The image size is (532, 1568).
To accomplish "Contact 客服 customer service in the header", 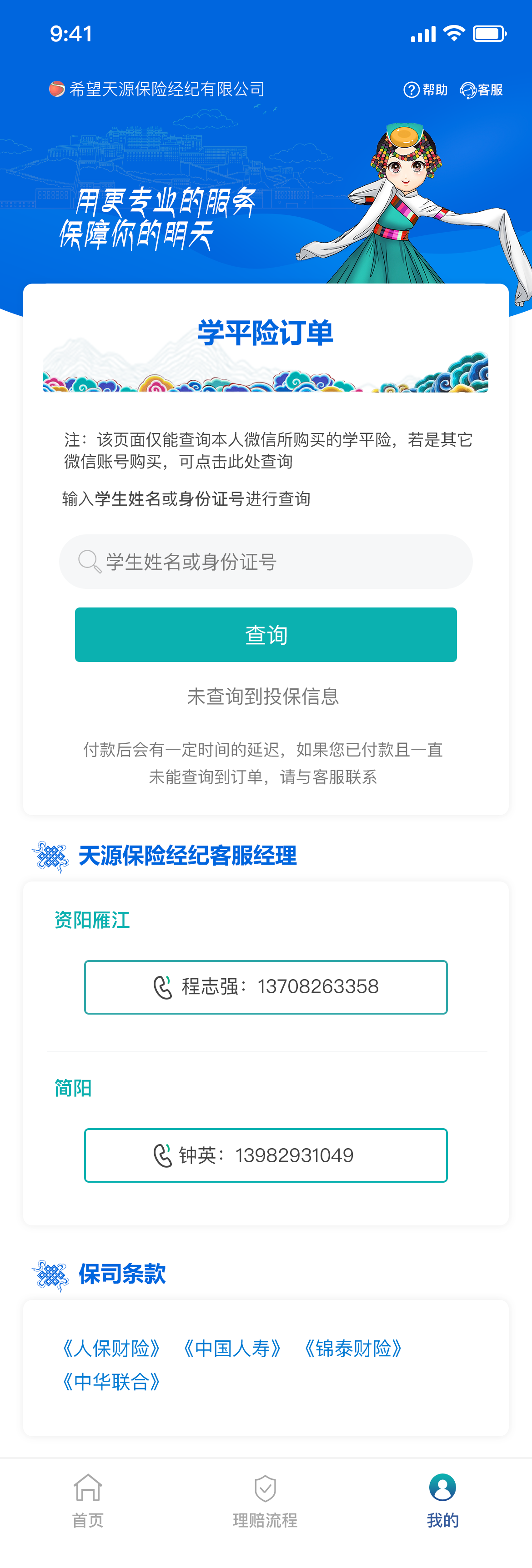I will (482, 90).
